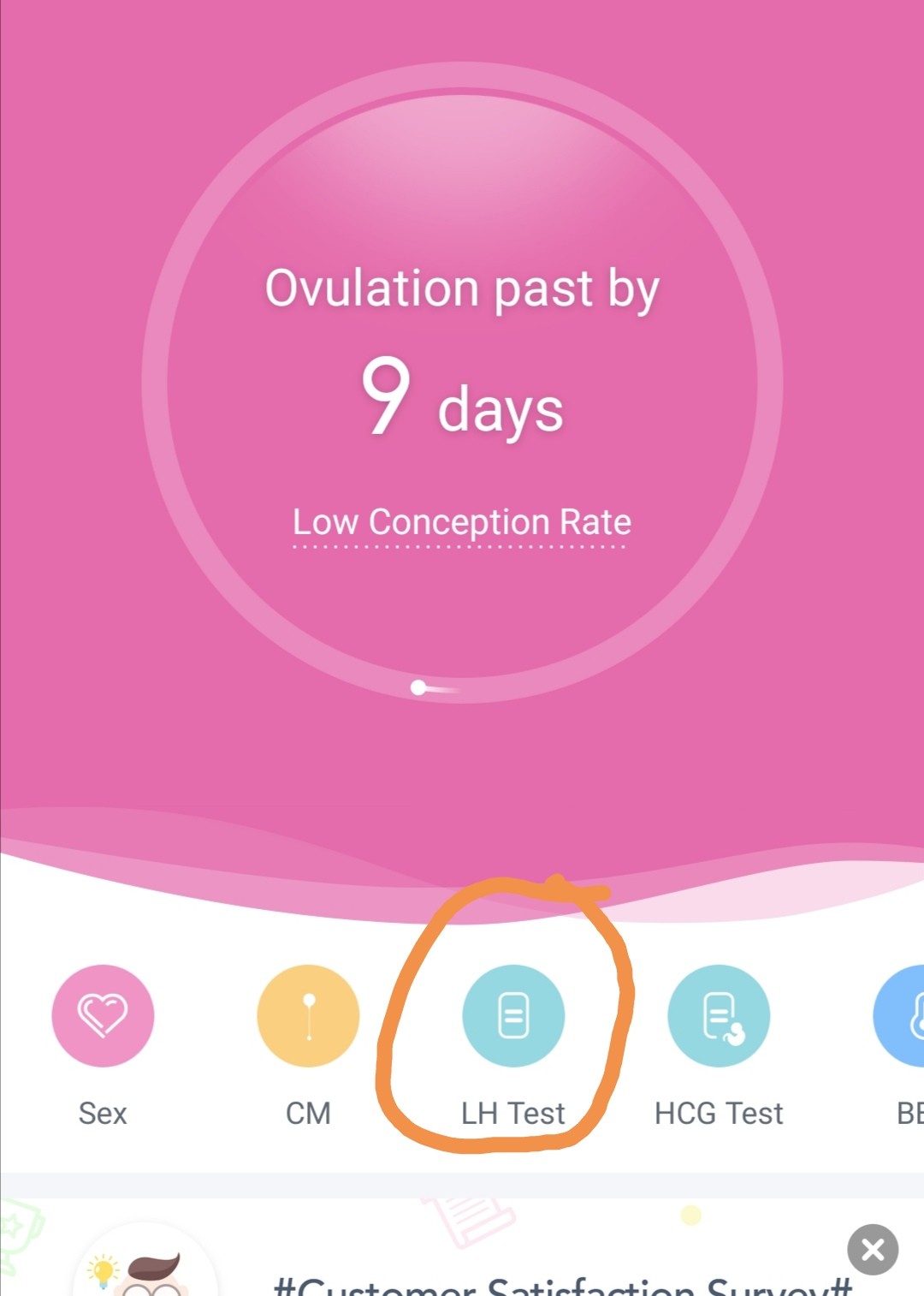Image resolution: width=924 pixels, height=1296 pixels.
Task: Open the Customer Satisfaction Survey card
Action: [513, 1280]
